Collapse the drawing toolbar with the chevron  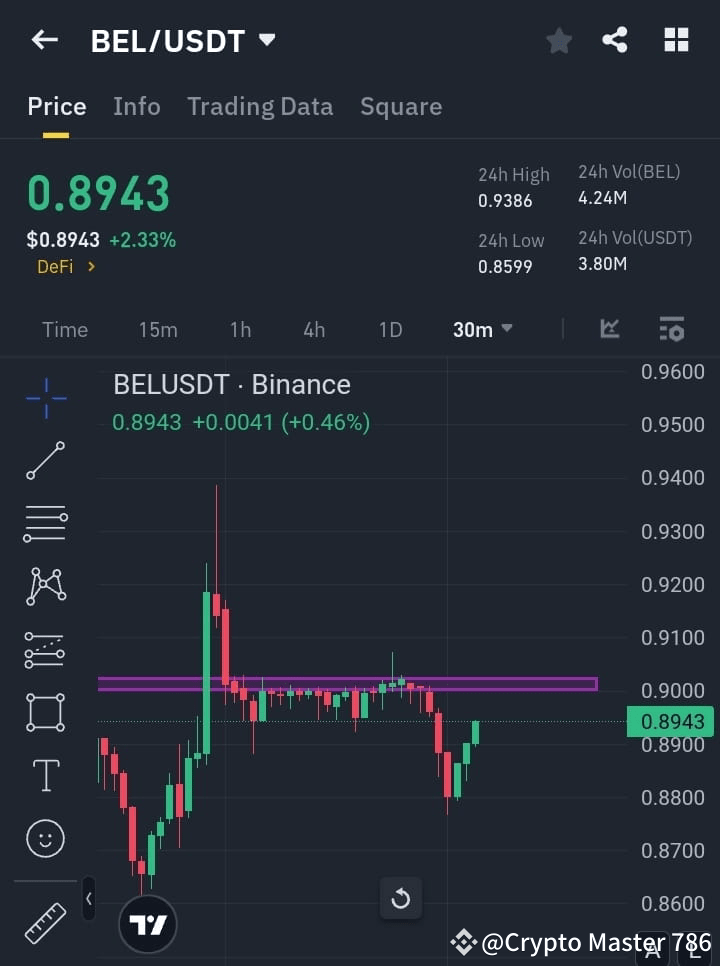tap(88, 899)
